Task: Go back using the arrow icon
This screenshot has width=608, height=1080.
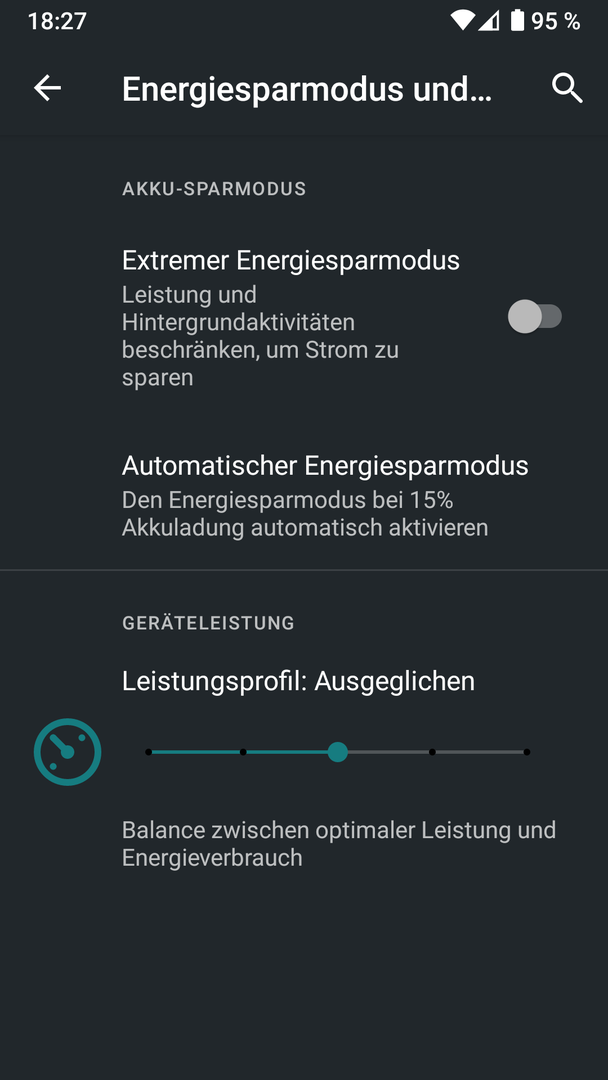Action: pos(47,88)
